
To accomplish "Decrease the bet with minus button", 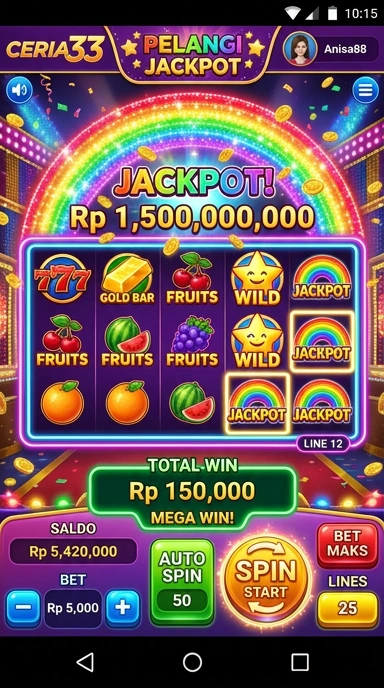I will pos(23,608).
